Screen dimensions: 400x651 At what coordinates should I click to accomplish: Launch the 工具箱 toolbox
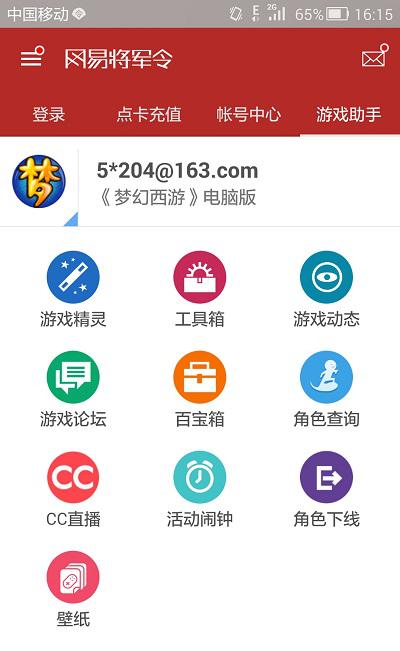pyautogui.click(x=200, y=289)
